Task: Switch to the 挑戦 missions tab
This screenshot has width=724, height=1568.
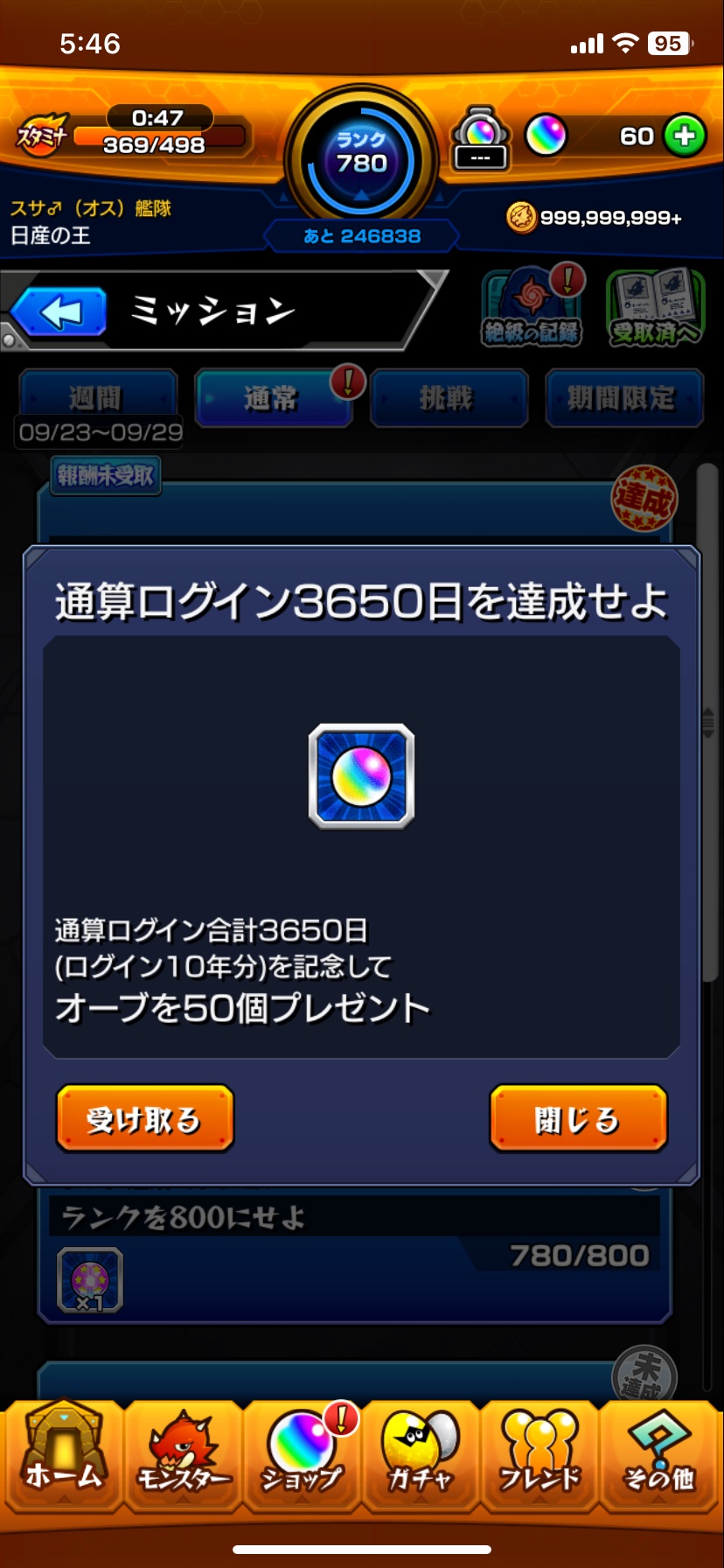Action: 449,399
